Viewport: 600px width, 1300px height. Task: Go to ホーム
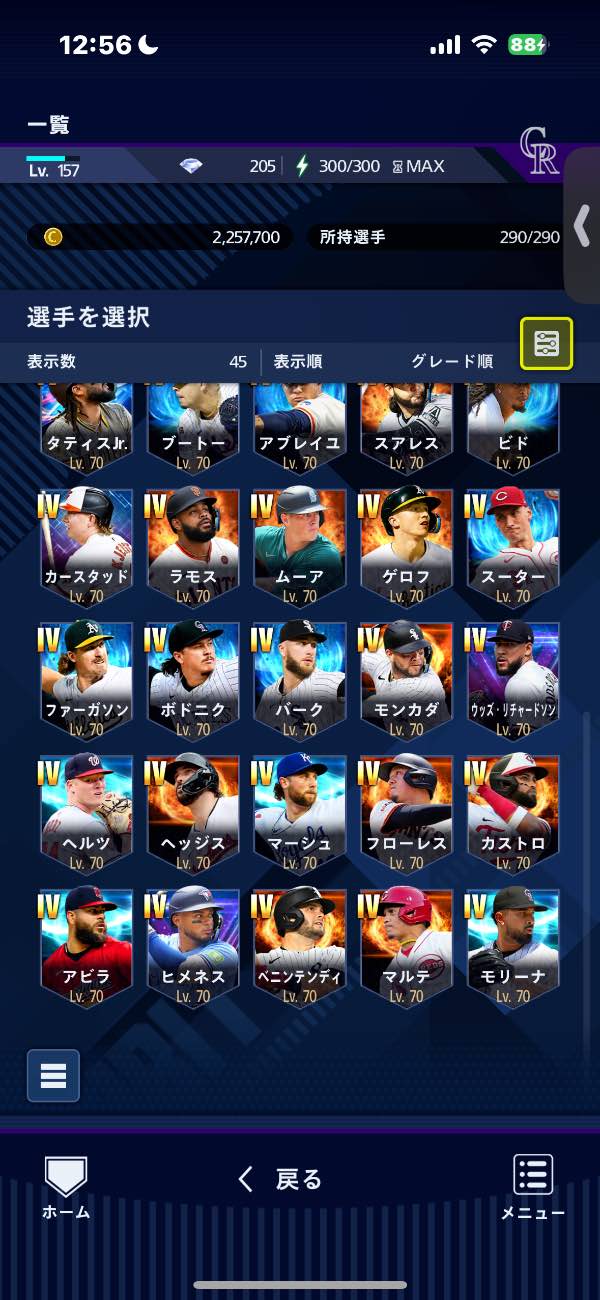pos(66,1188)
